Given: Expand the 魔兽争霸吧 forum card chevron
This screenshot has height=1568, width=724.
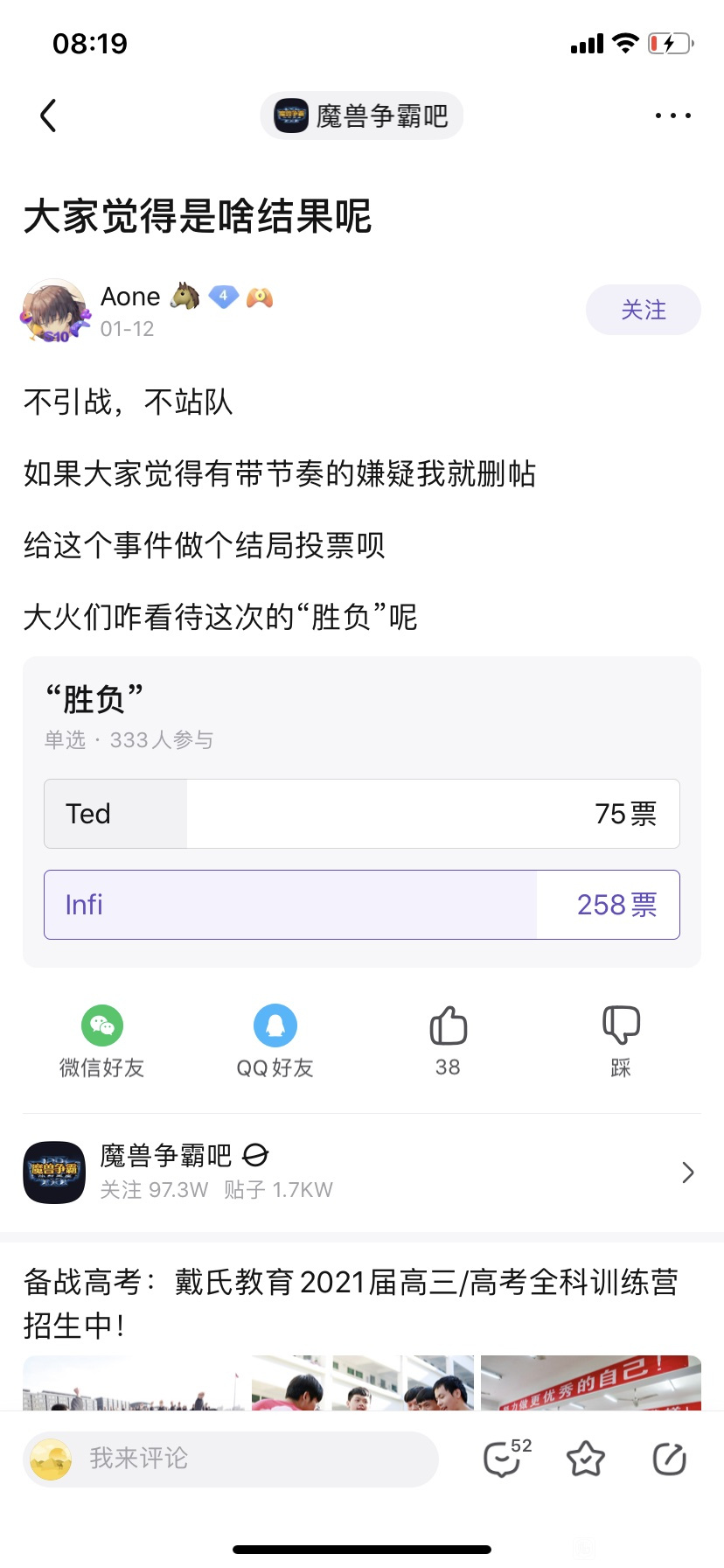Looking at the screenshot, I should pos(687,1172).
